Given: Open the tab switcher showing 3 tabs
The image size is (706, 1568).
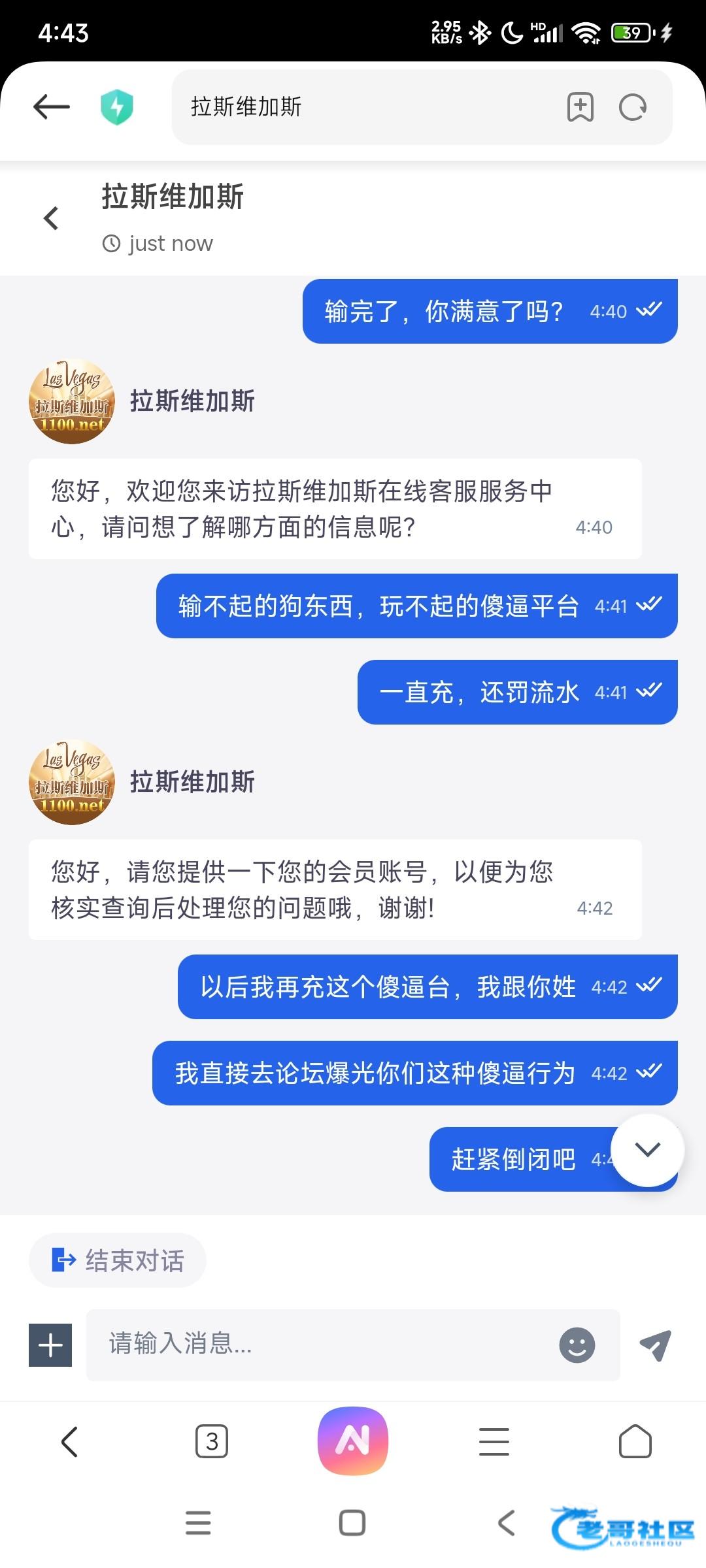Looking at the screenshot, I should point(212,1441).
